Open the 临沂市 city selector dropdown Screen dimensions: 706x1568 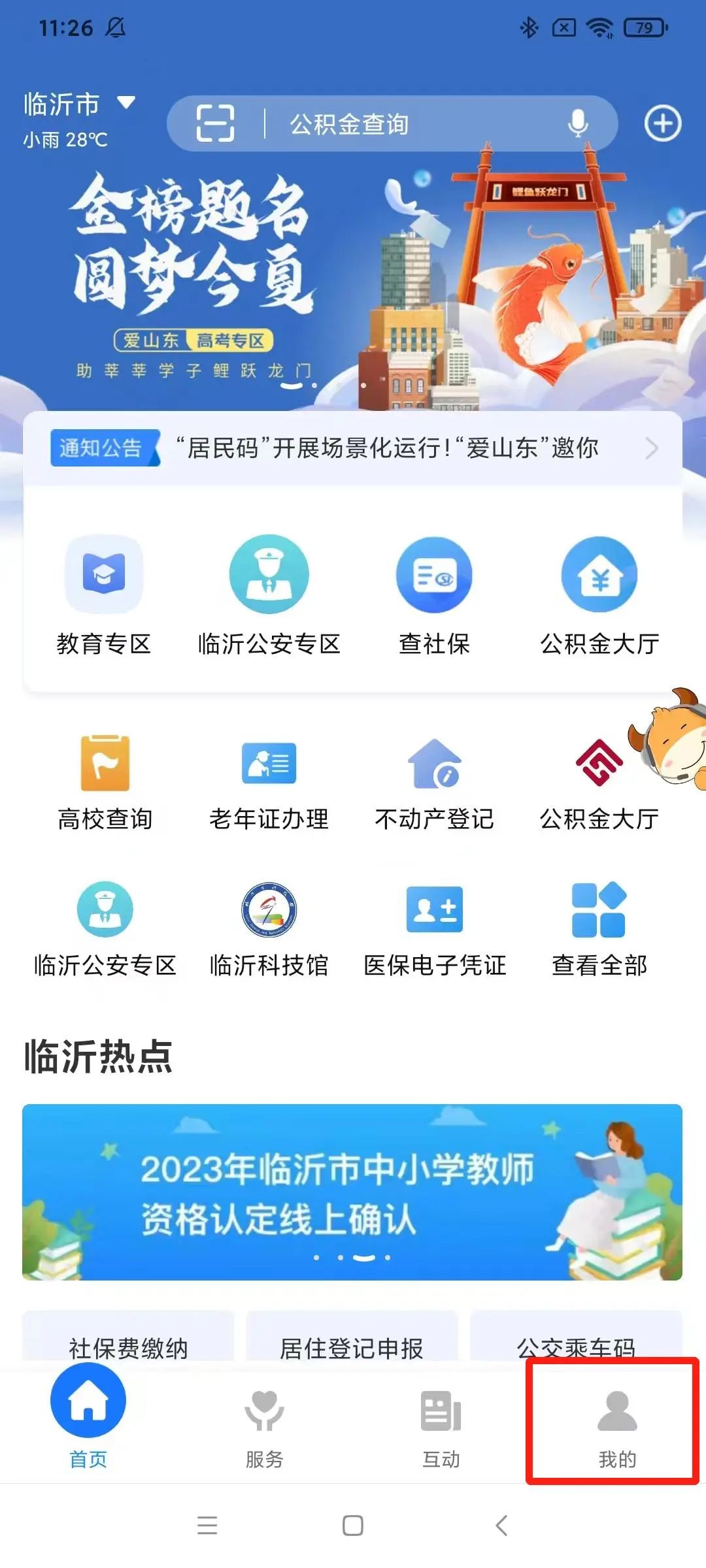pos(79,104)
